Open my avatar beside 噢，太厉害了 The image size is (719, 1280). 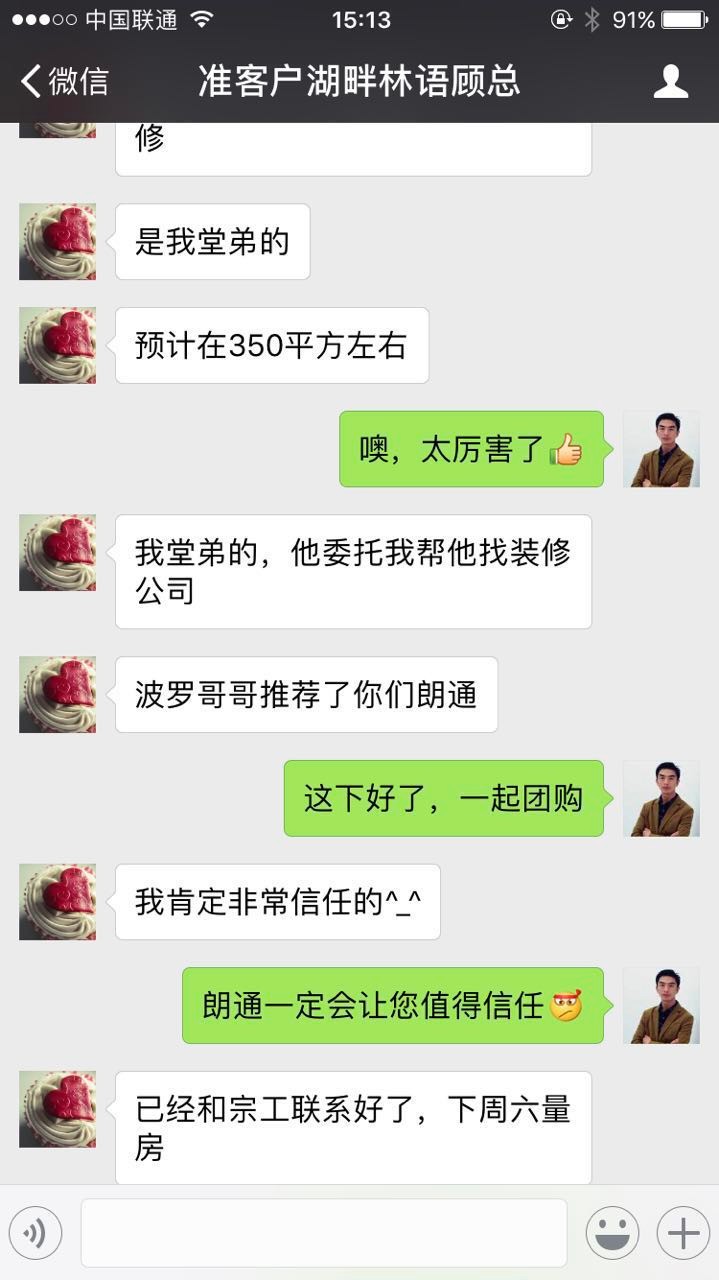click(661, 449)
